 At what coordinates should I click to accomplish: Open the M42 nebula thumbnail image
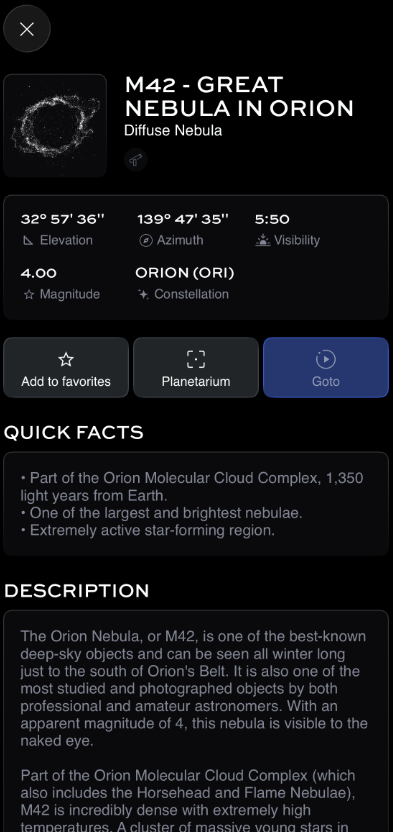click(55, 125)
